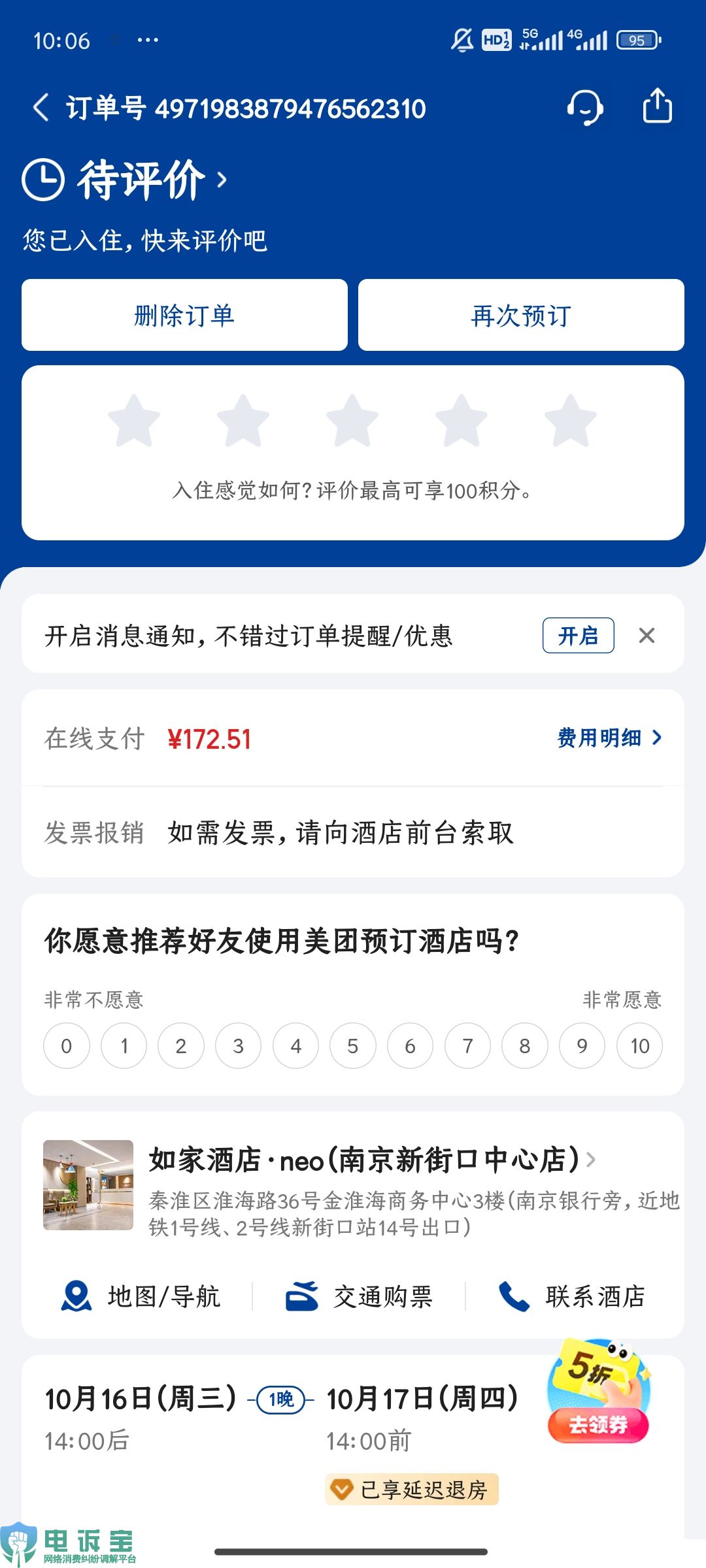The height and width of the screenshot is (1568, 706).
Task: Select score 0 for recommendation
Action: [x=67, y=1046]
